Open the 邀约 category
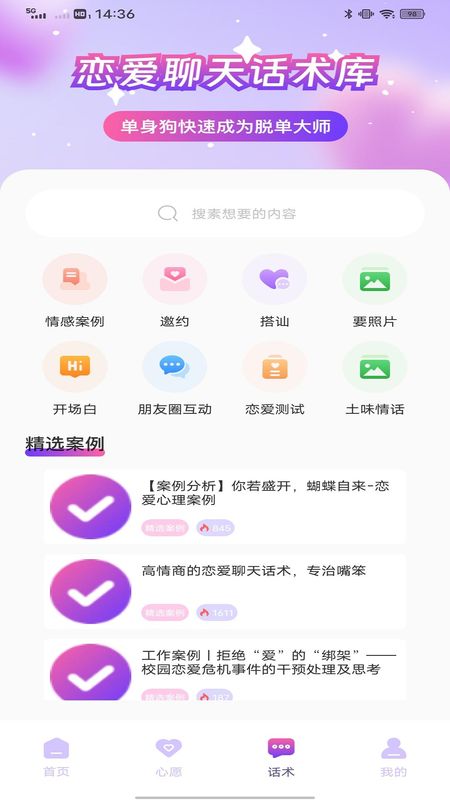This screenshot has height=800, width=450. pyautogui.click(x=174, y=291)
